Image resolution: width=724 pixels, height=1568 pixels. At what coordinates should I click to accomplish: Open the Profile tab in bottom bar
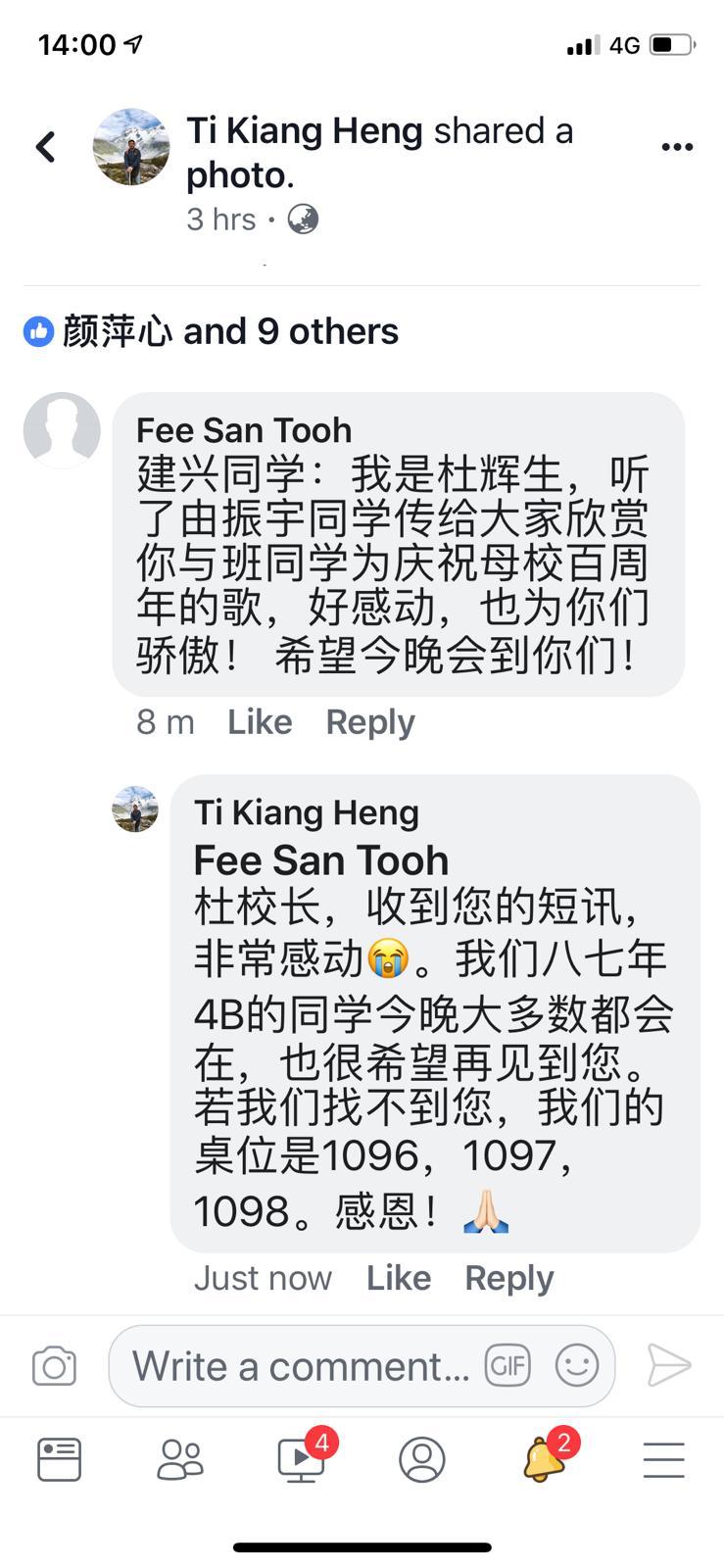coord(421,1459)
